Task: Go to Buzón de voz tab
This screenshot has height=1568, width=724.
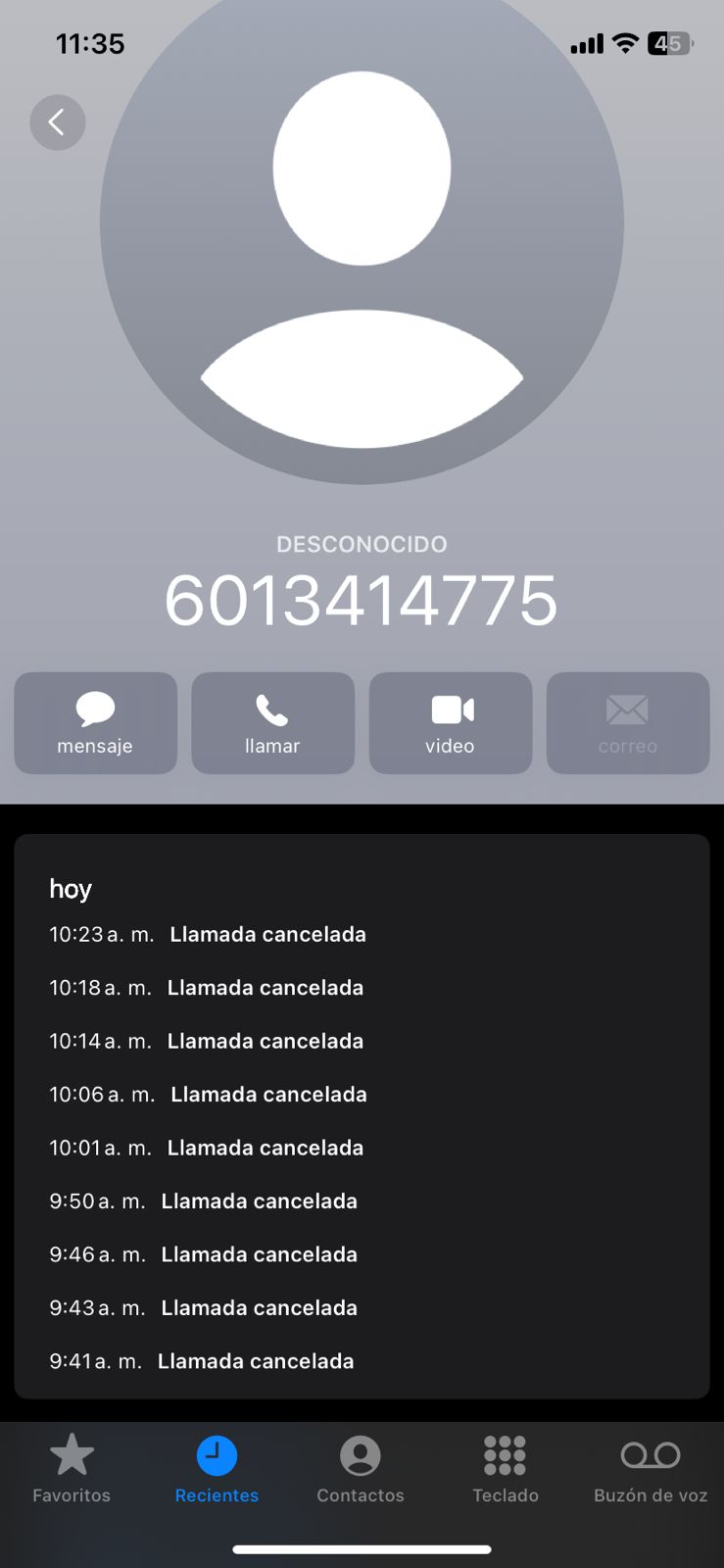Action: [651, 1468]
